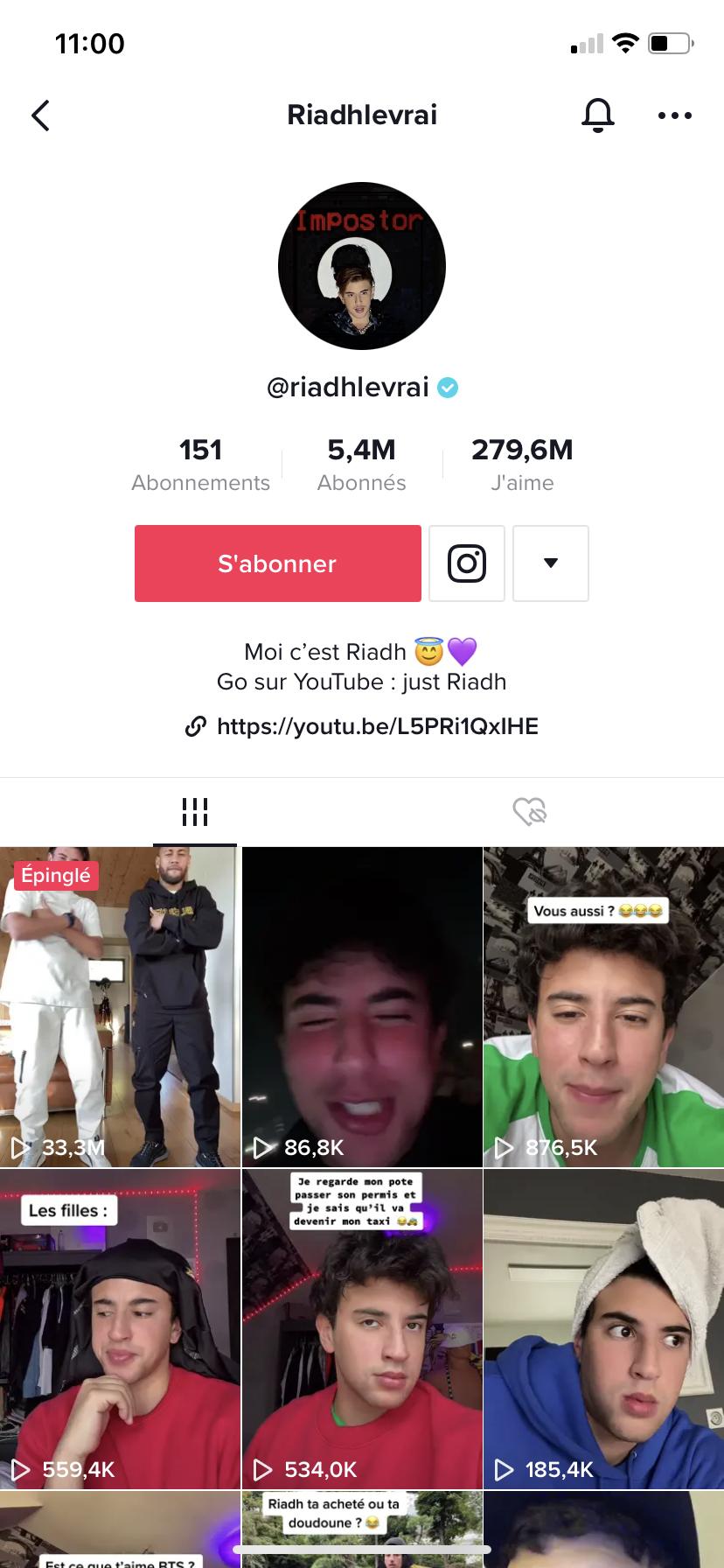The width and height of the screenshot is (724, 1568).
Task: Open the Impostor profile picture
Action: pyautogui.click(x=362, y=266)
